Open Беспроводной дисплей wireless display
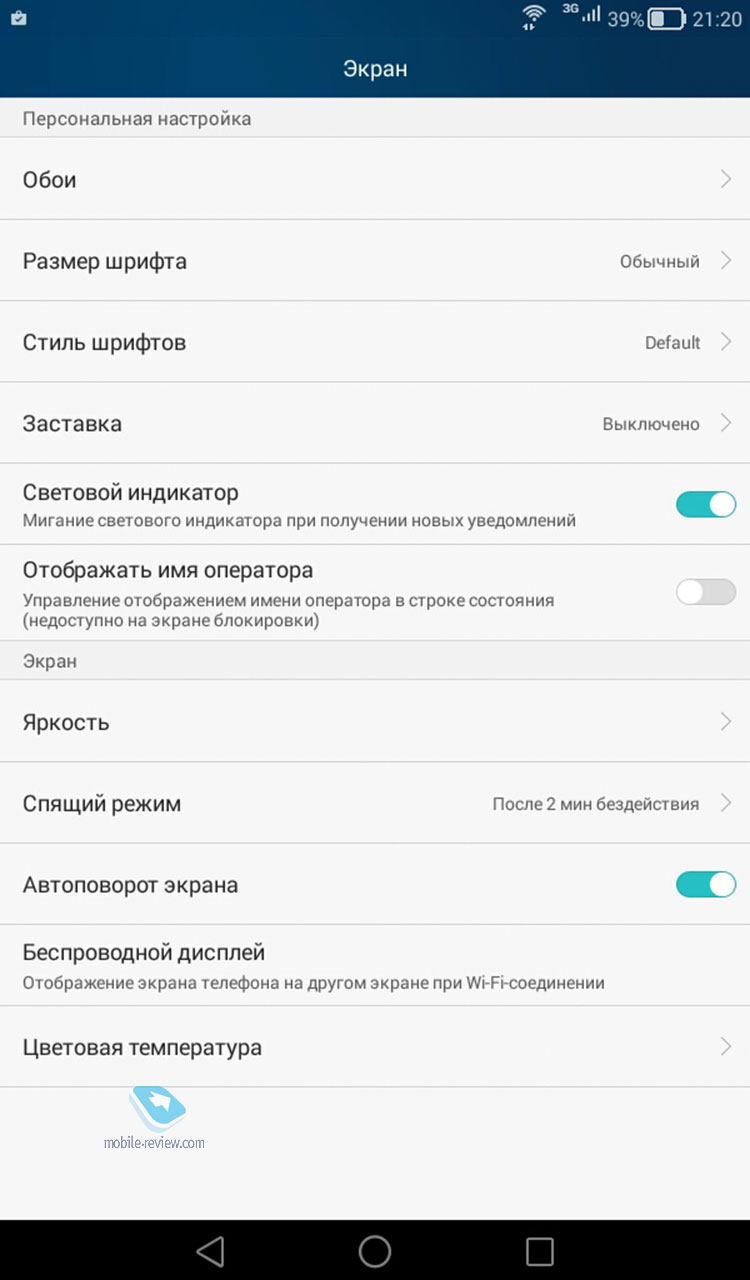Viewport: 750px width, 1280px height. [x=375, y=966]
